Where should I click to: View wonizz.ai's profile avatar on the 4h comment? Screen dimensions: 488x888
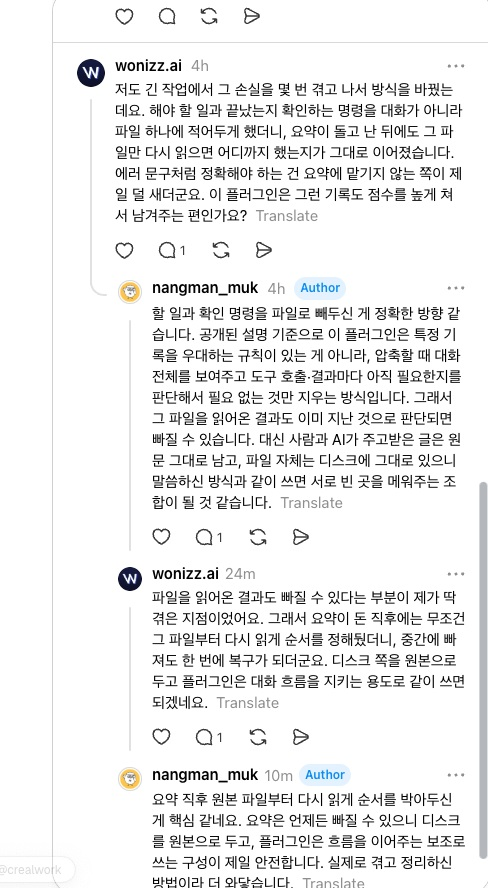coord(91,72)
